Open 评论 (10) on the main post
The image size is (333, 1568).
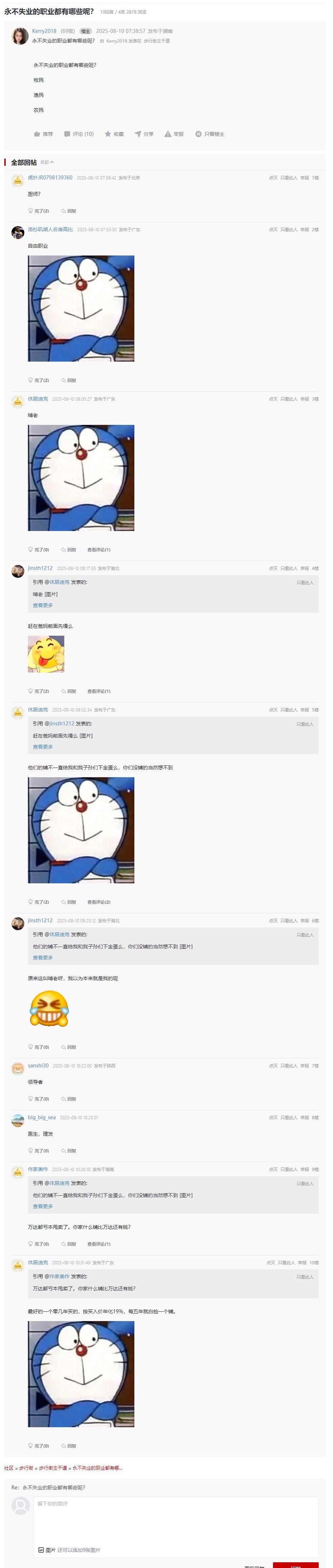click(x=79, y=134)
